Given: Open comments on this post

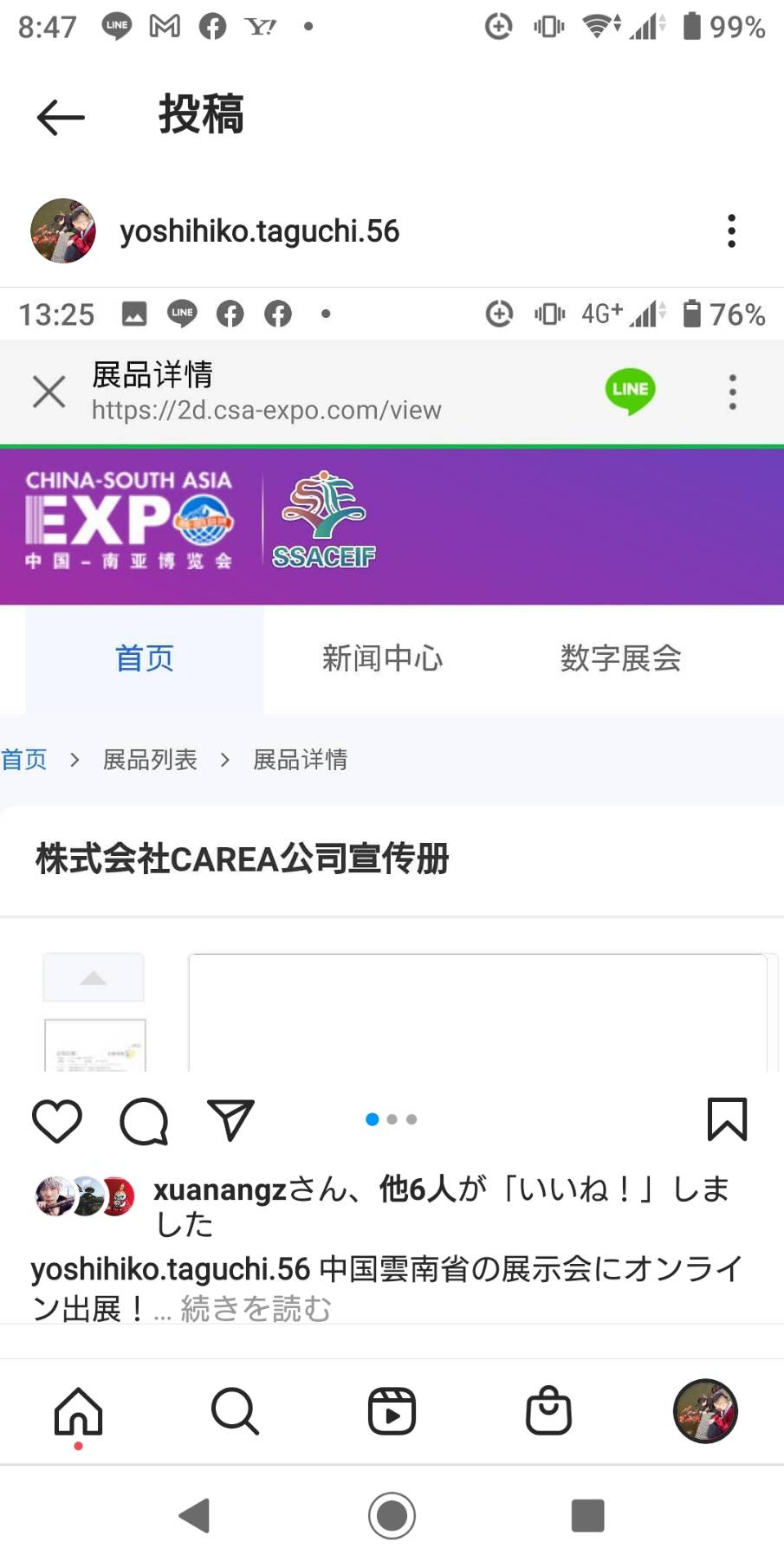Looking at the screenshot, I should point(144,1120).
